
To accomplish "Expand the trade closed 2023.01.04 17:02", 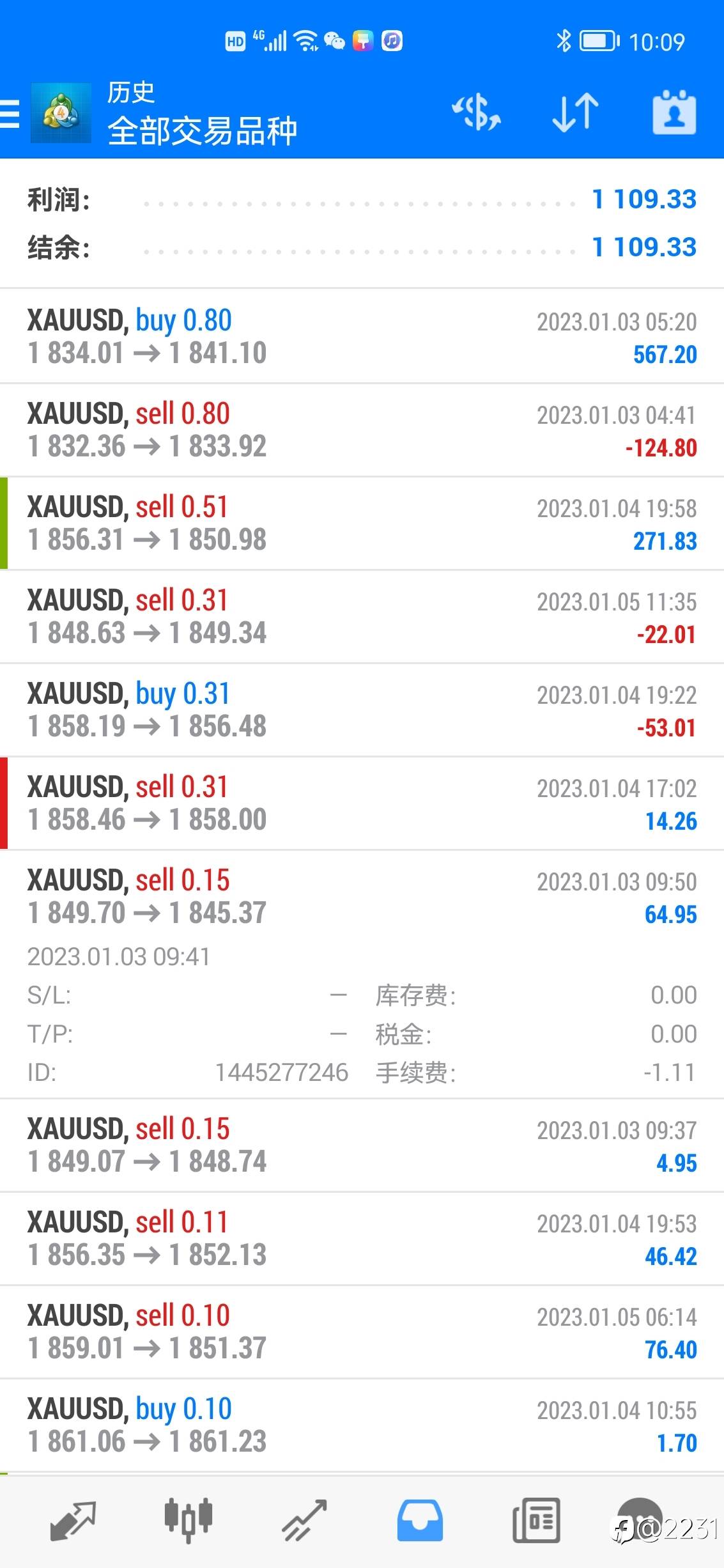I will pyautogui.click(x=362, y=803).
